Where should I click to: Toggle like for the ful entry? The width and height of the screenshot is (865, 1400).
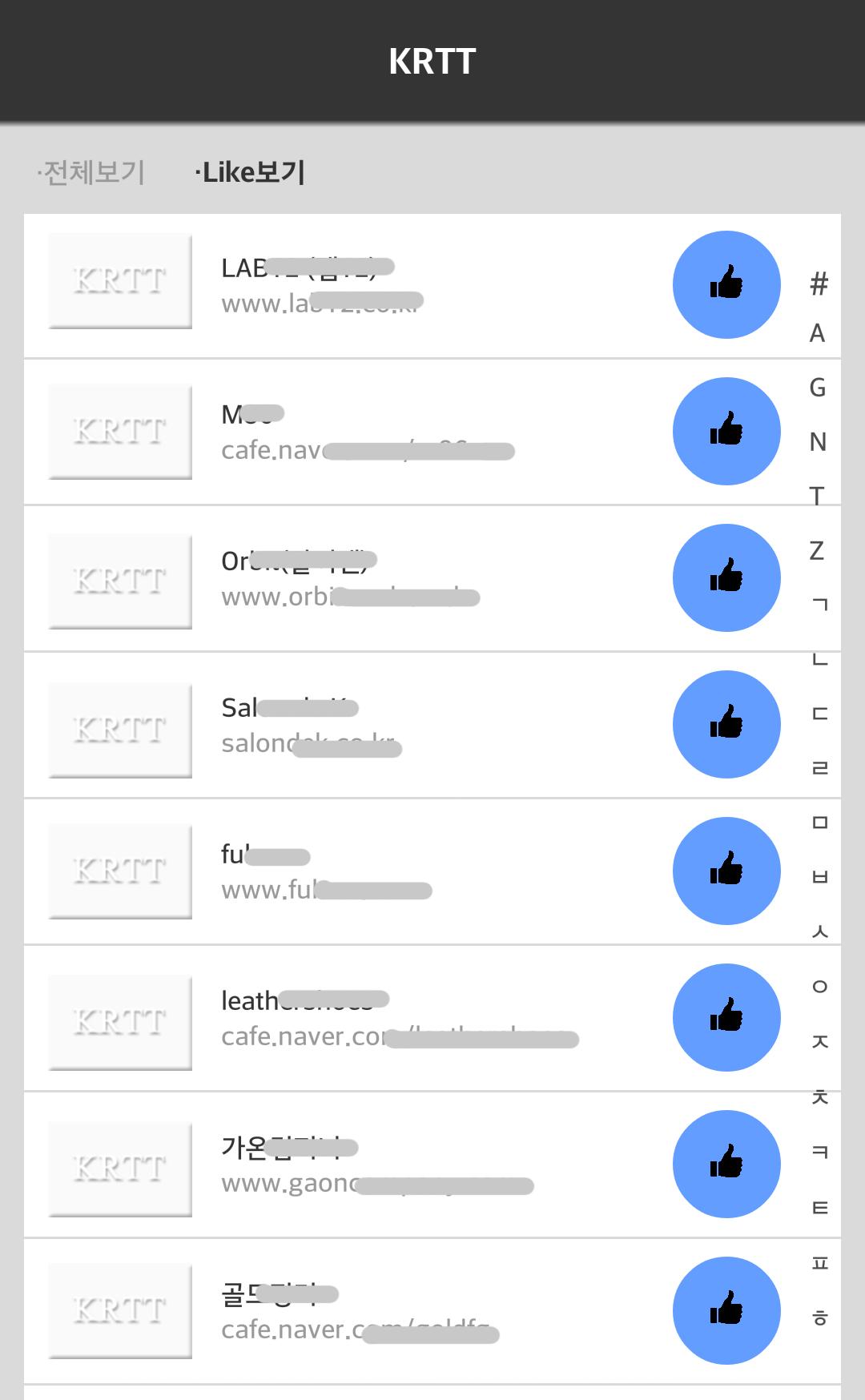click(726, 871)
